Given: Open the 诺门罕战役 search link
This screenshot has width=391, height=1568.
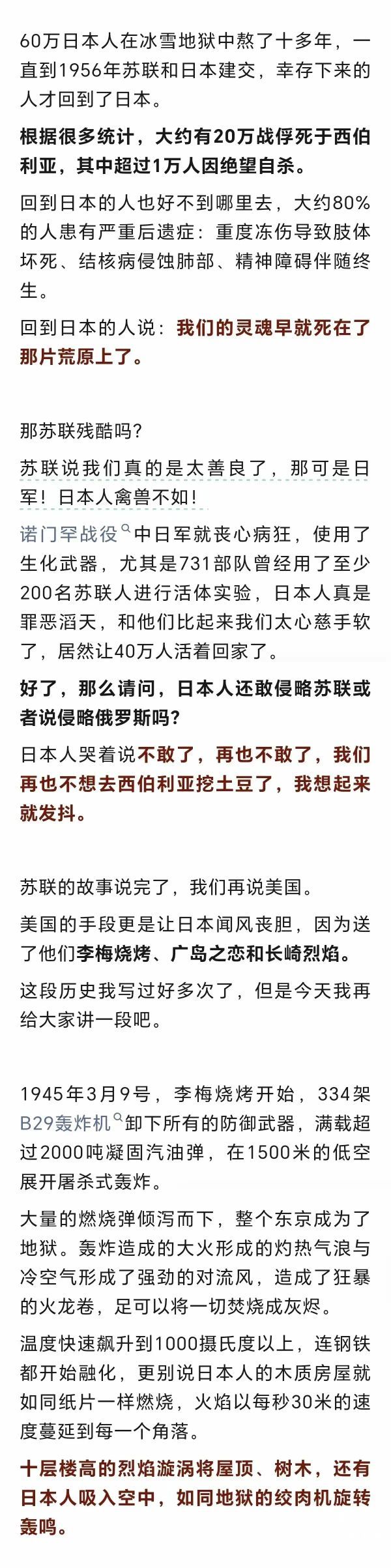Looking at the screenshot, I should point(70,535).
